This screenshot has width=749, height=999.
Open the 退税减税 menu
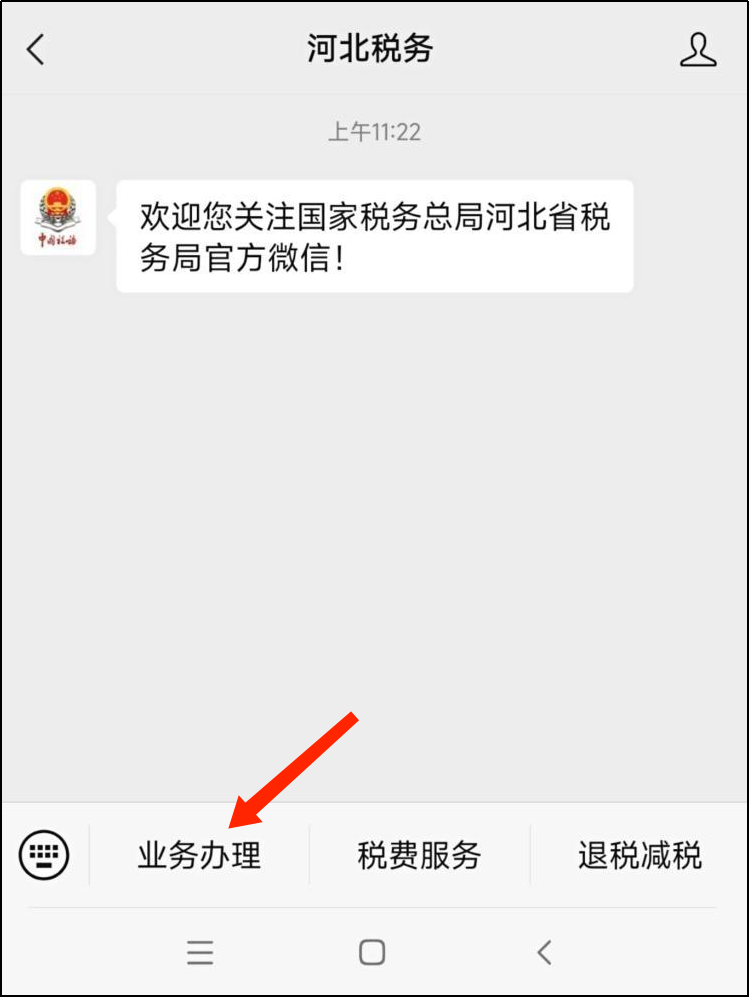click(639, 856)
